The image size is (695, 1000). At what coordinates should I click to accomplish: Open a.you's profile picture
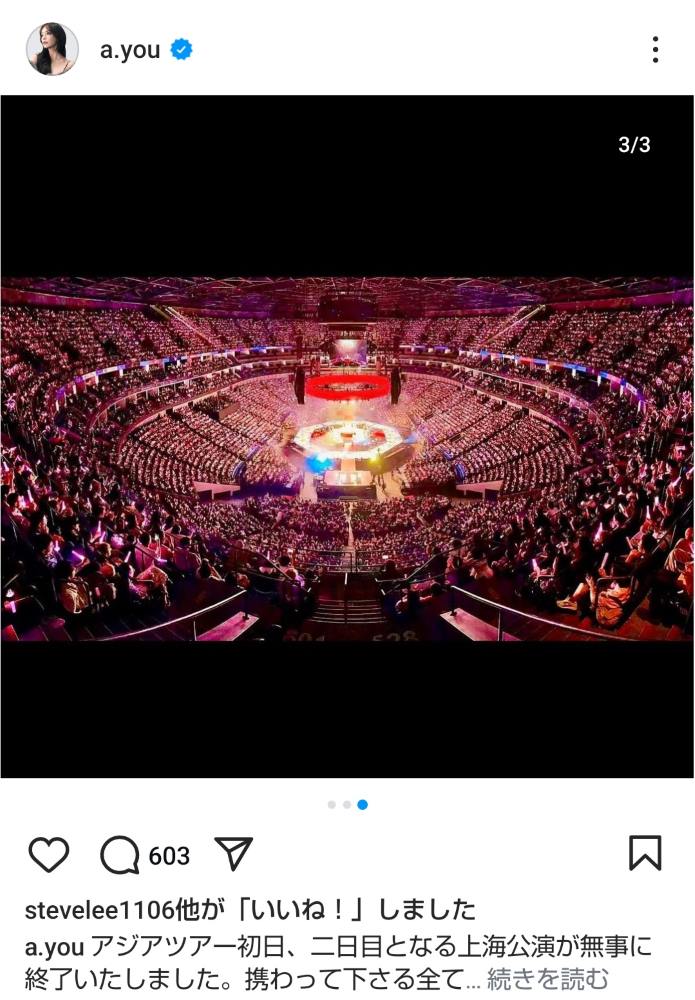click(52, 49)
